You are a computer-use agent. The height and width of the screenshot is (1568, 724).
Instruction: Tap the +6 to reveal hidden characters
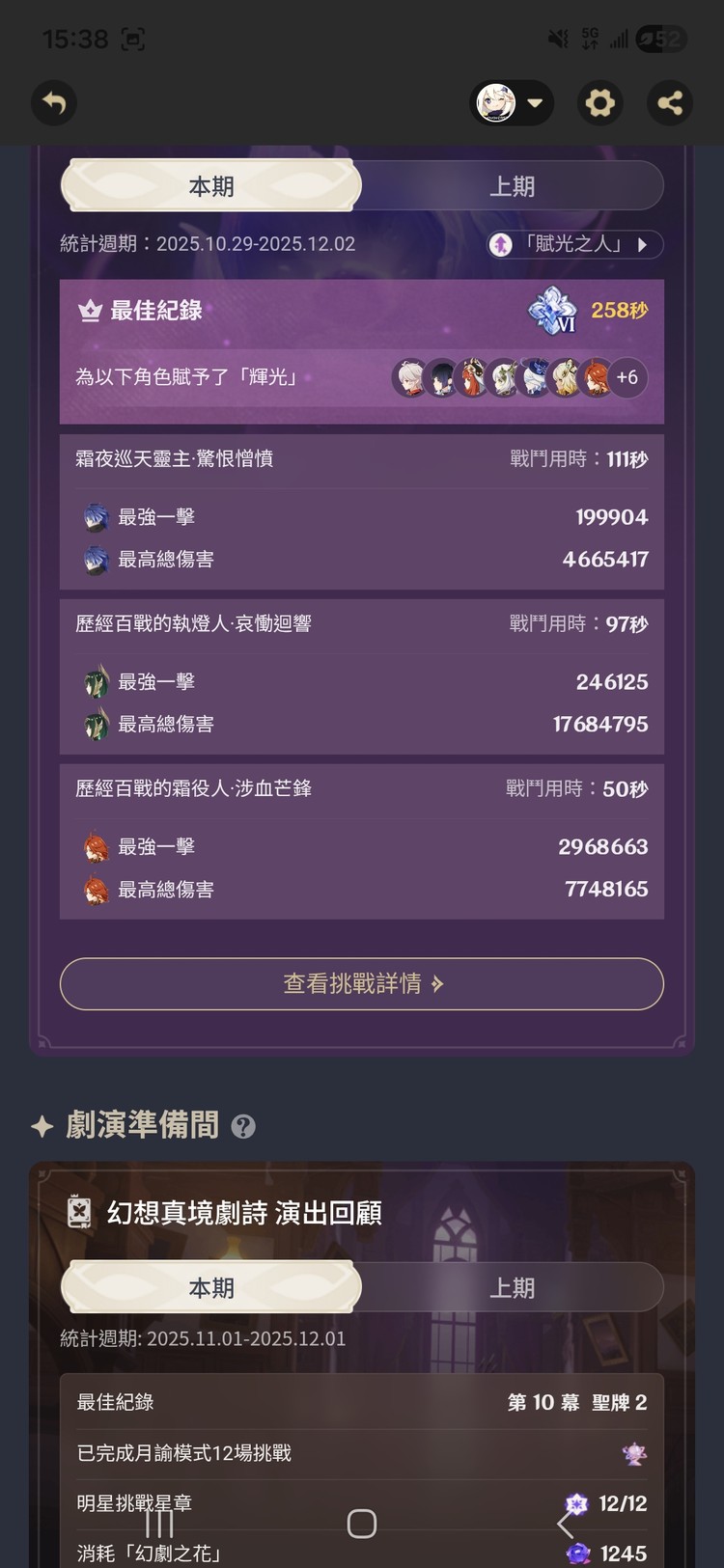629,377
